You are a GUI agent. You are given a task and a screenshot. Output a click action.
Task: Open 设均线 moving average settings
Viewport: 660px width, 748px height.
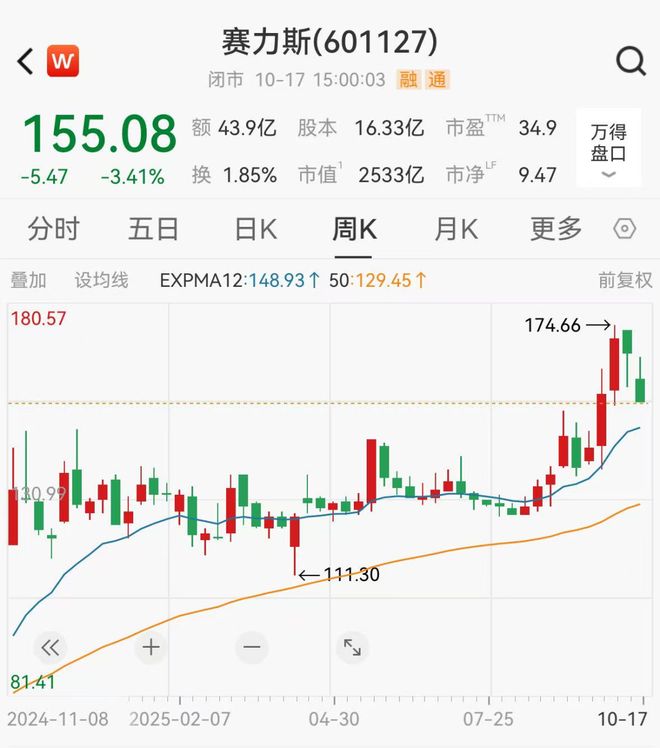click(x=102, y=280)
